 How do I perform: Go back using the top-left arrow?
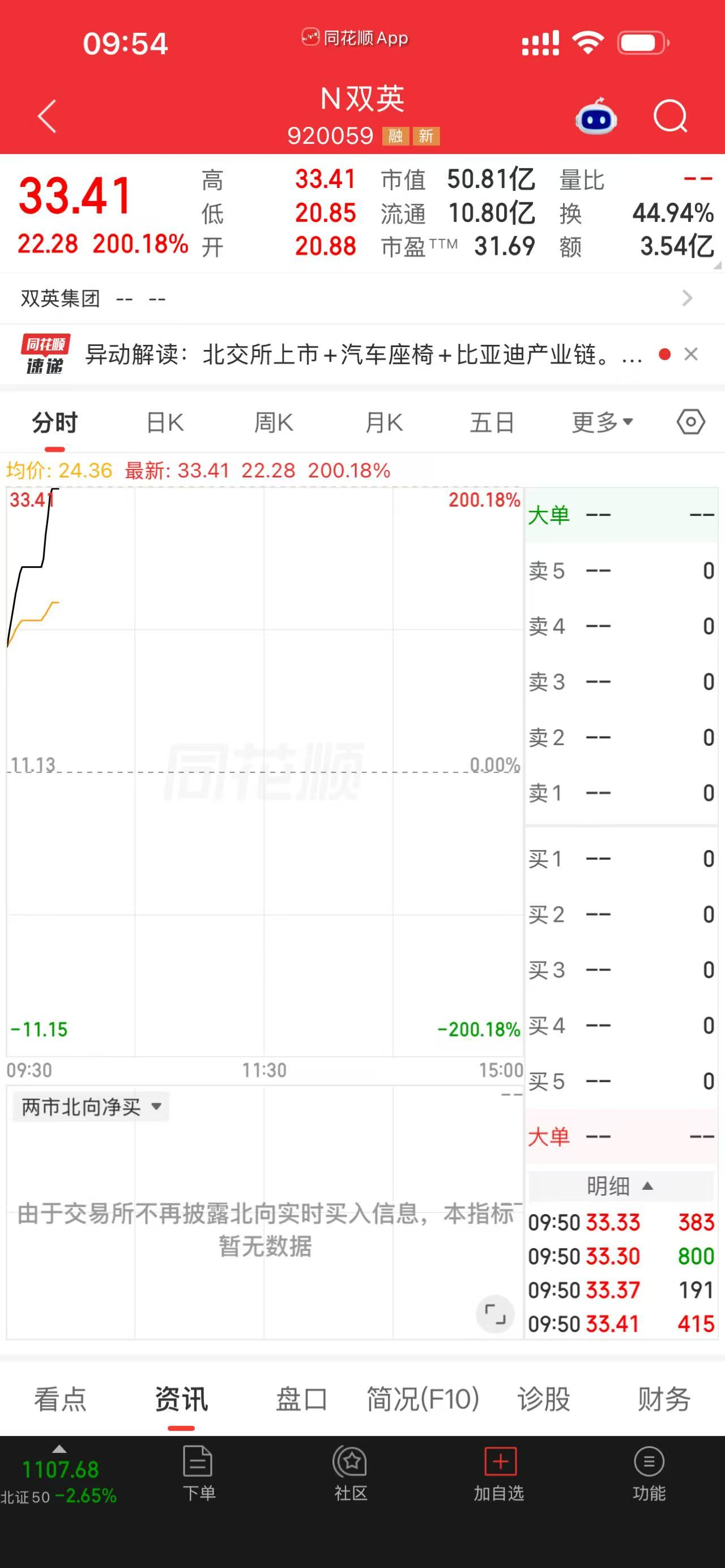47,116
